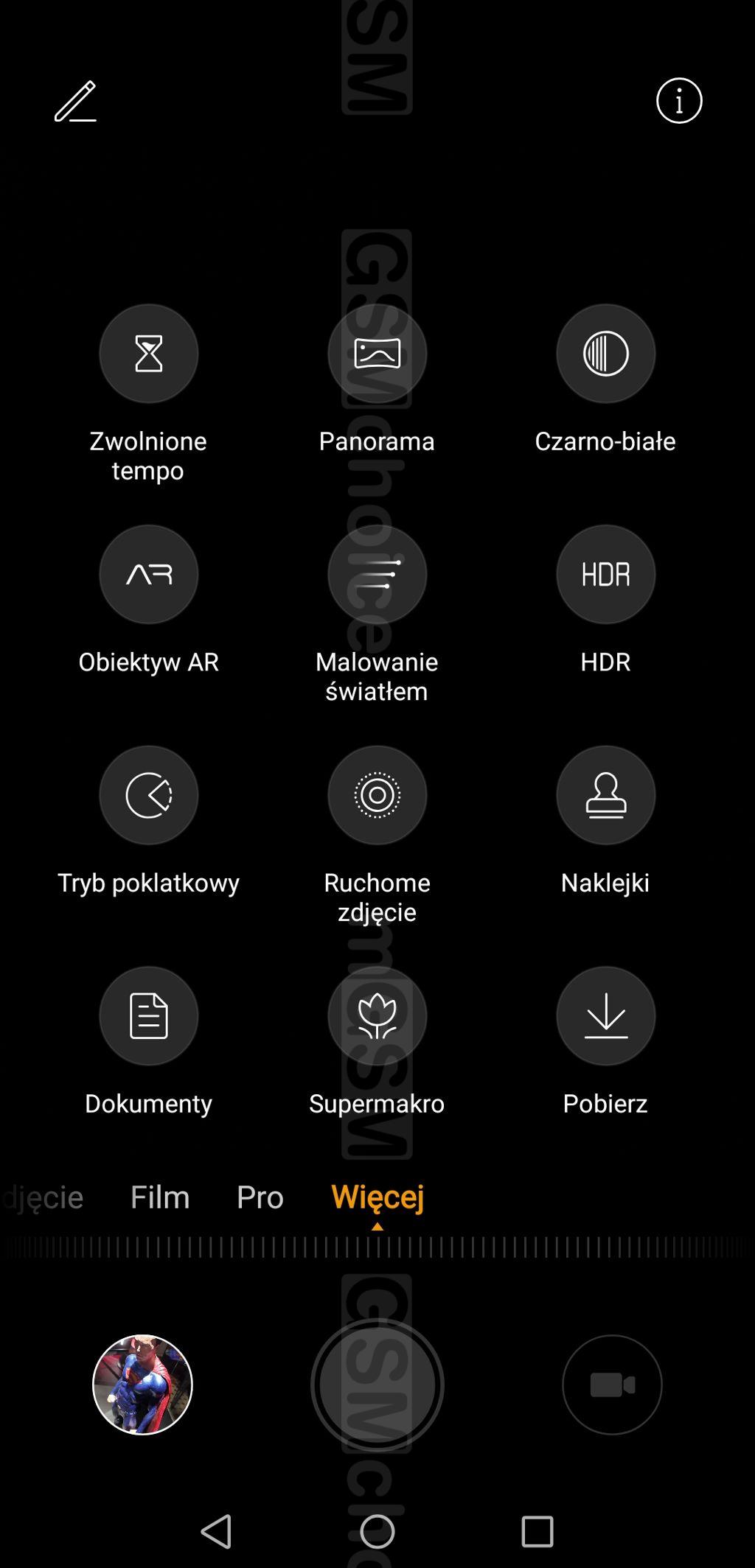Choose Dokumenty mode
Viewport: 755px width, 1568px height.
(148, 1016)
